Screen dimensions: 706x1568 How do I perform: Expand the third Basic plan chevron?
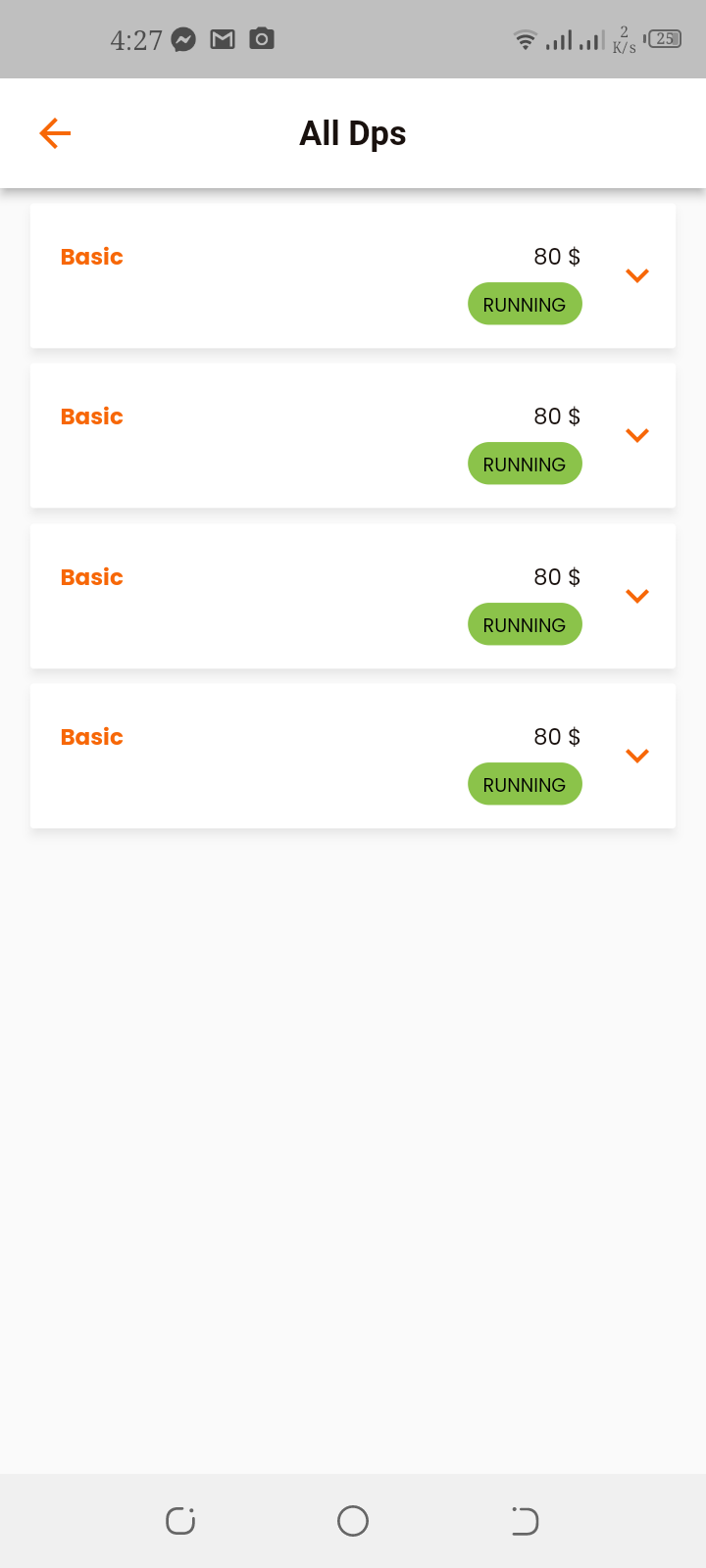636,596
